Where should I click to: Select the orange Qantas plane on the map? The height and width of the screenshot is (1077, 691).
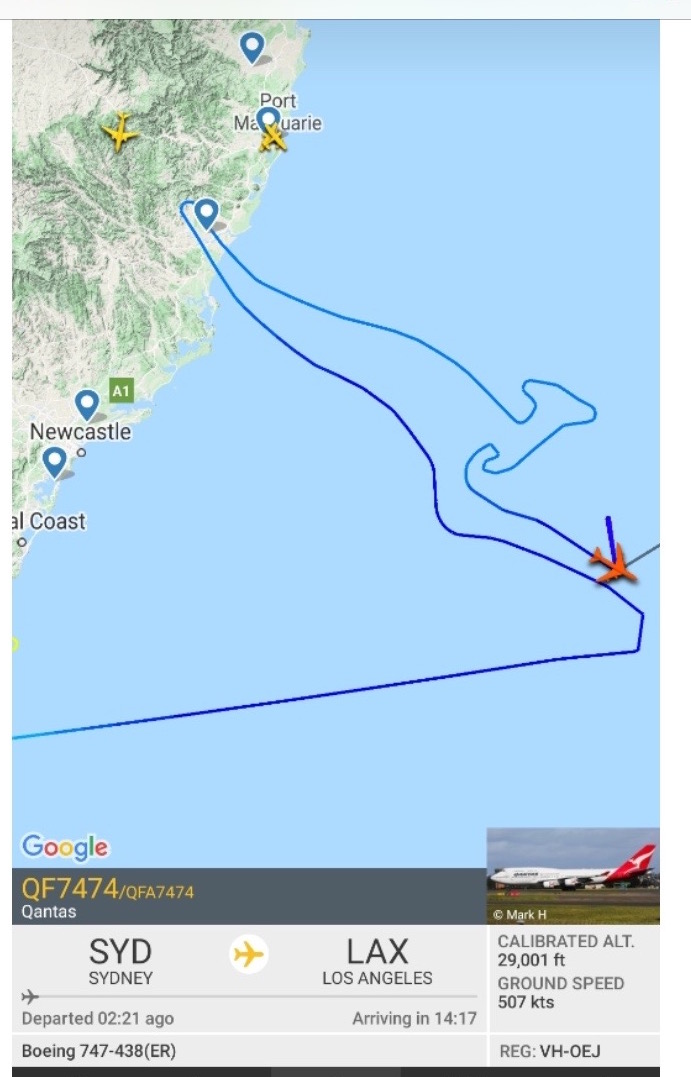click(x=613, y=565)
